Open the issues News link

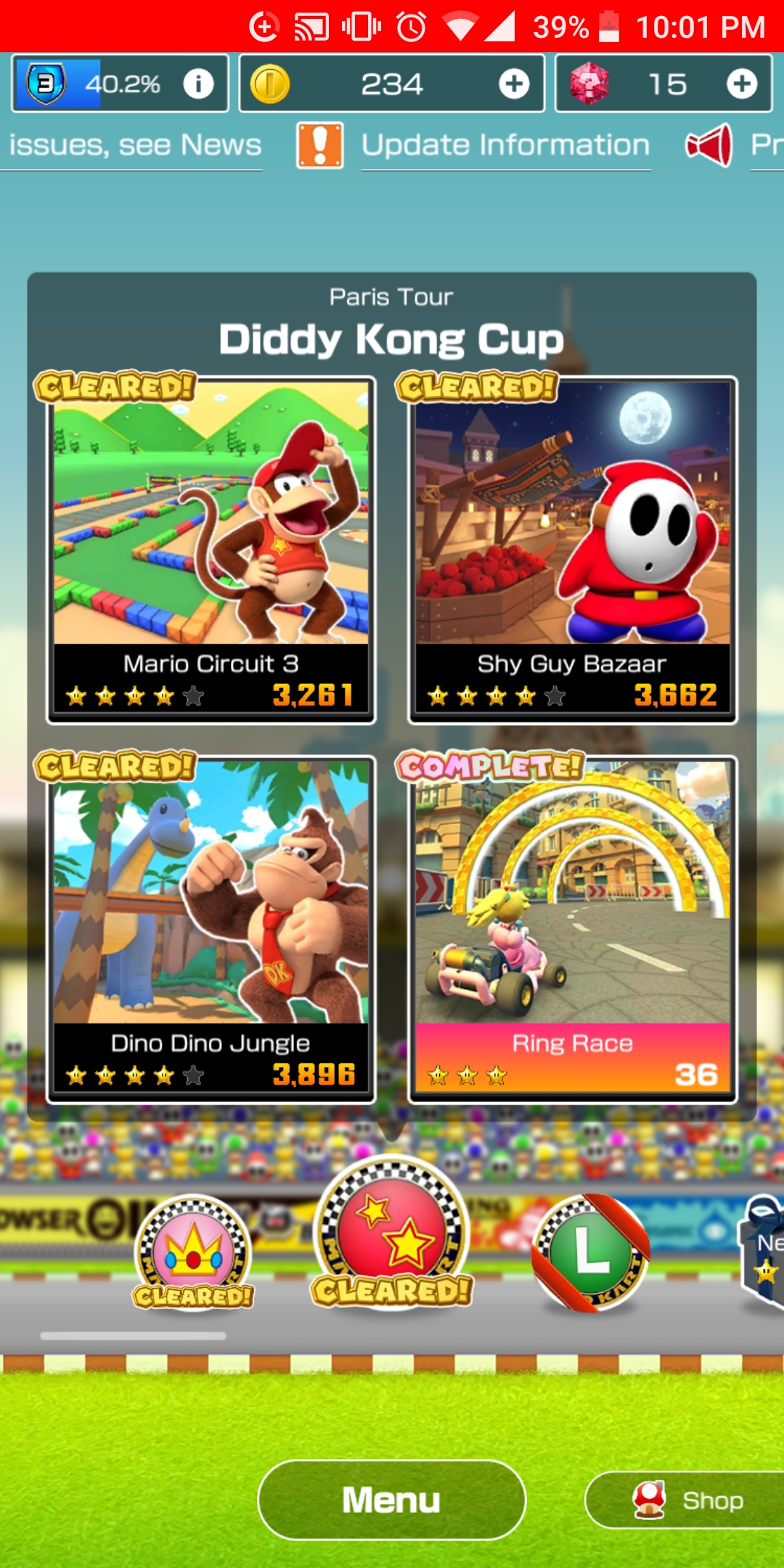[134, 145]
